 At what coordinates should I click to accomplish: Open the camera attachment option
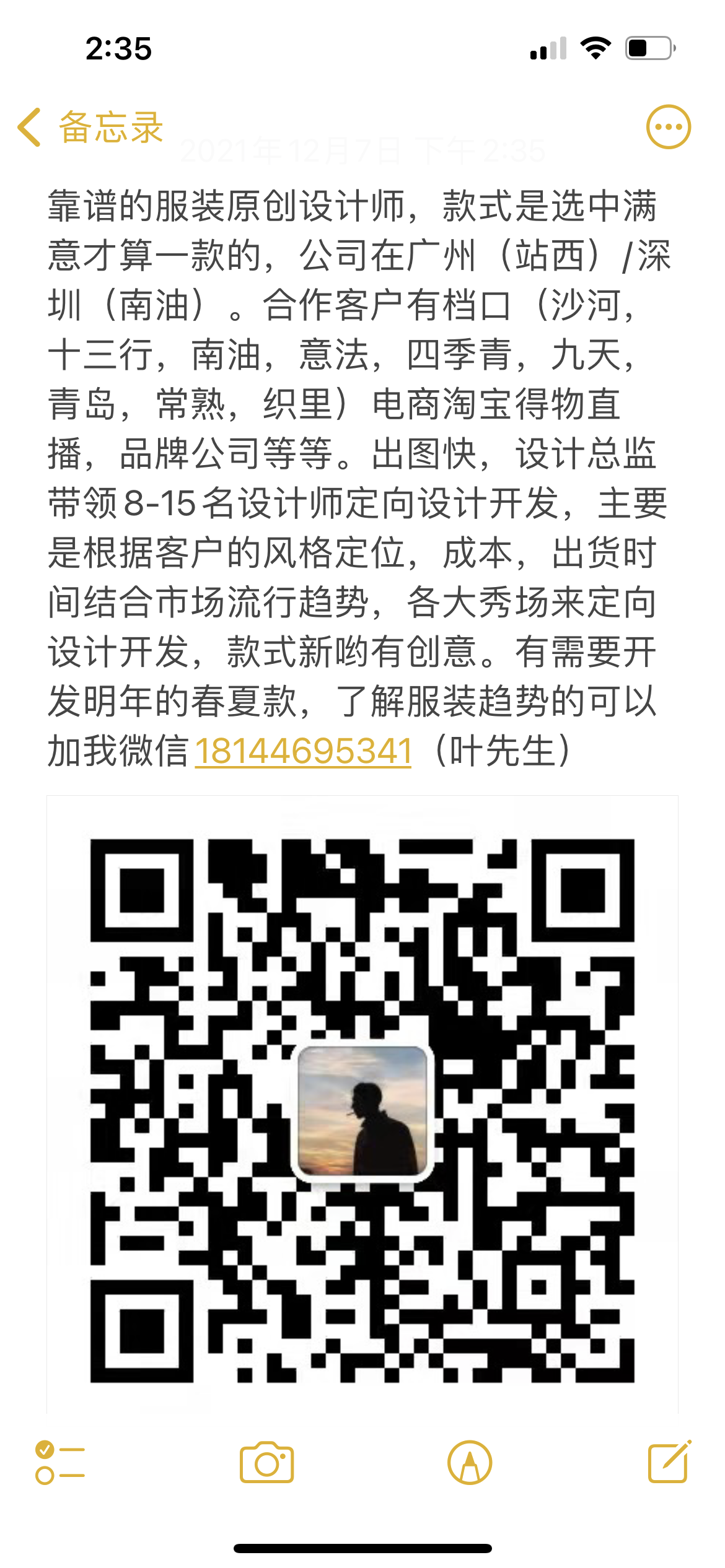click(x=266, y=1463)
